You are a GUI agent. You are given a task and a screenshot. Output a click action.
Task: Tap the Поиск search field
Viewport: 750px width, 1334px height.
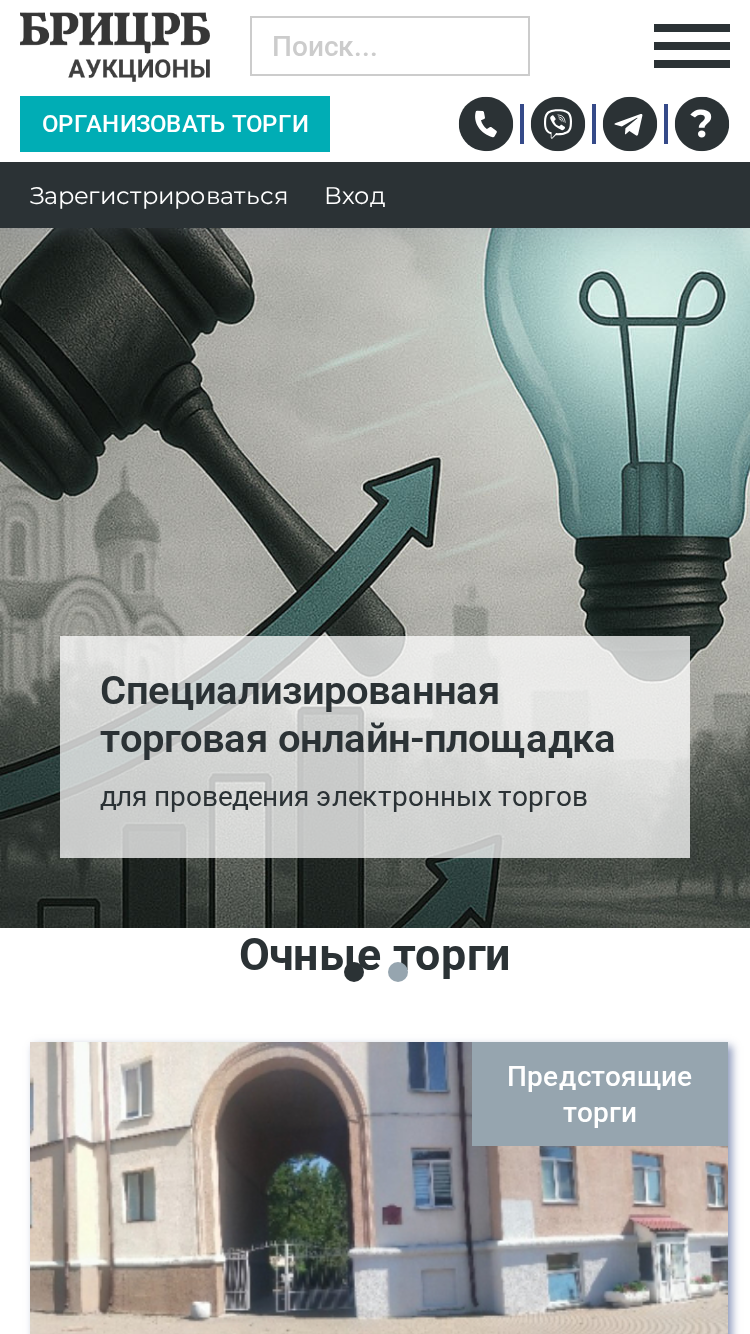[x=390, y=46]
